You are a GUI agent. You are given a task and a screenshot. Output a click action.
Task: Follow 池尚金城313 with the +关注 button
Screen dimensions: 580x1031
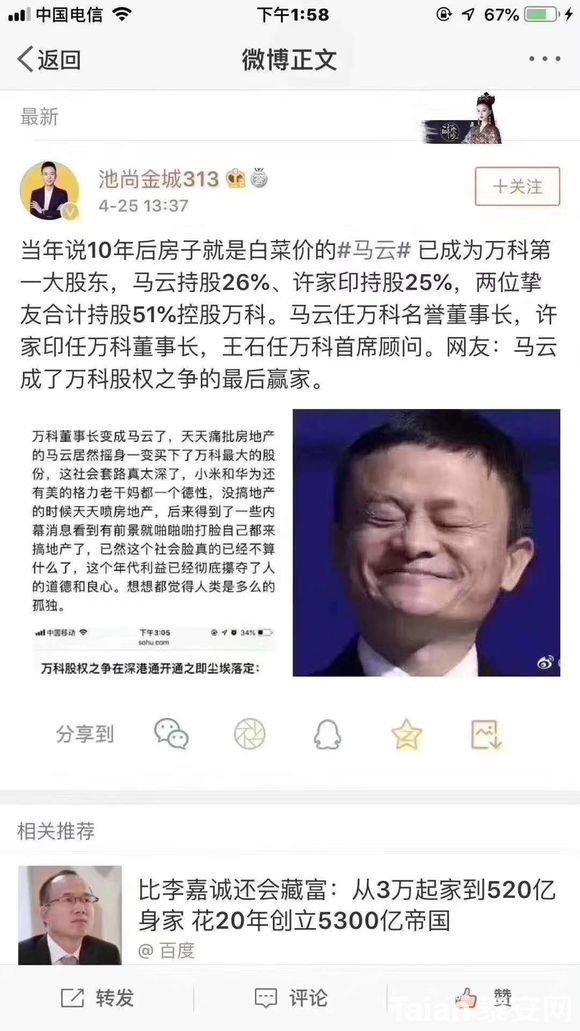pyautogui.click(x=518, y=187)
